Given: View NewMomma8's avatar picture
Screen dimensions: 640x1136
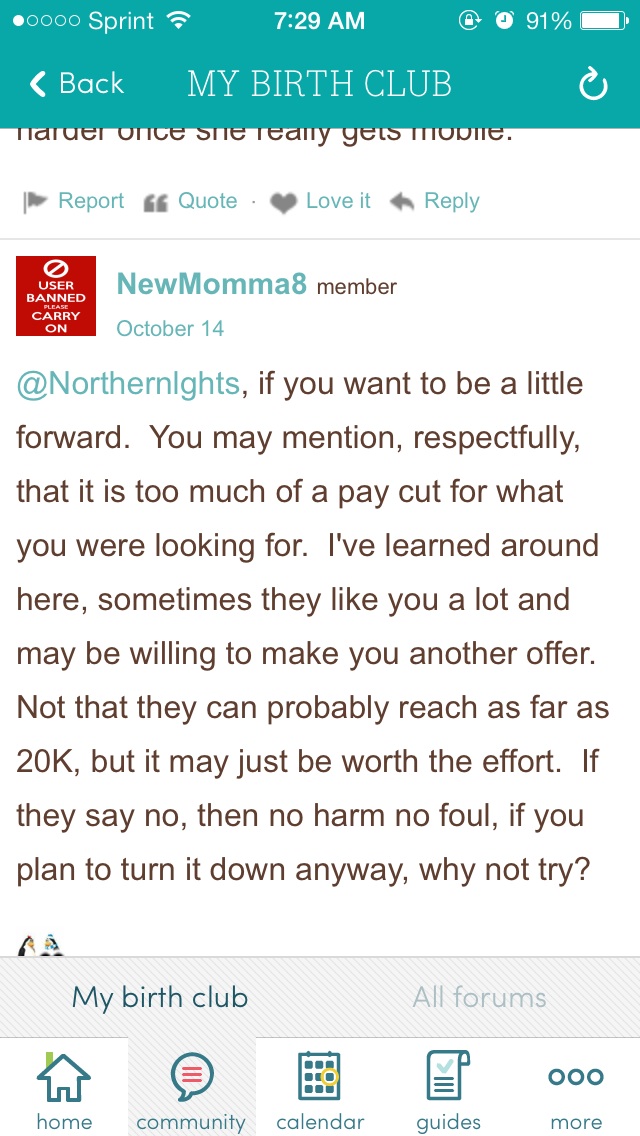Looking at the screenshot, I should click(56, 296).
